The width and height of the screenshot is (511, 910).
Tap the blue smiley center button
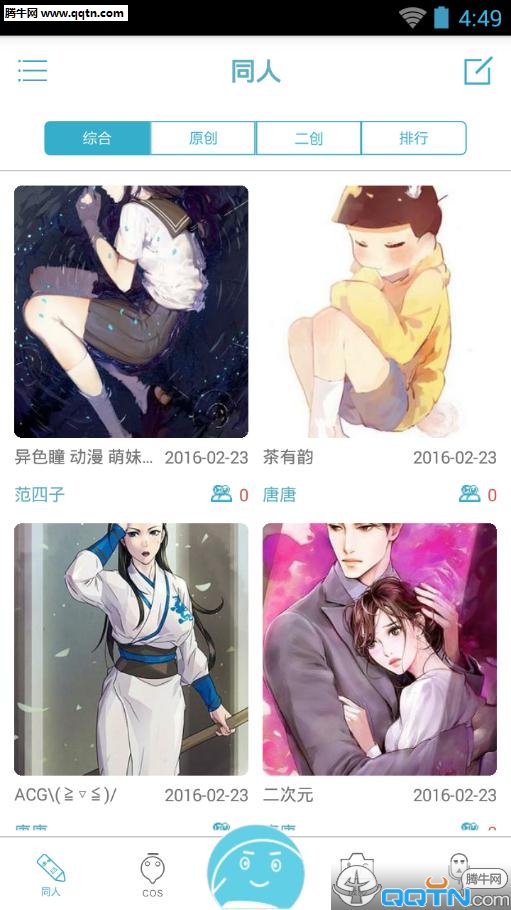tap(256, 868)
